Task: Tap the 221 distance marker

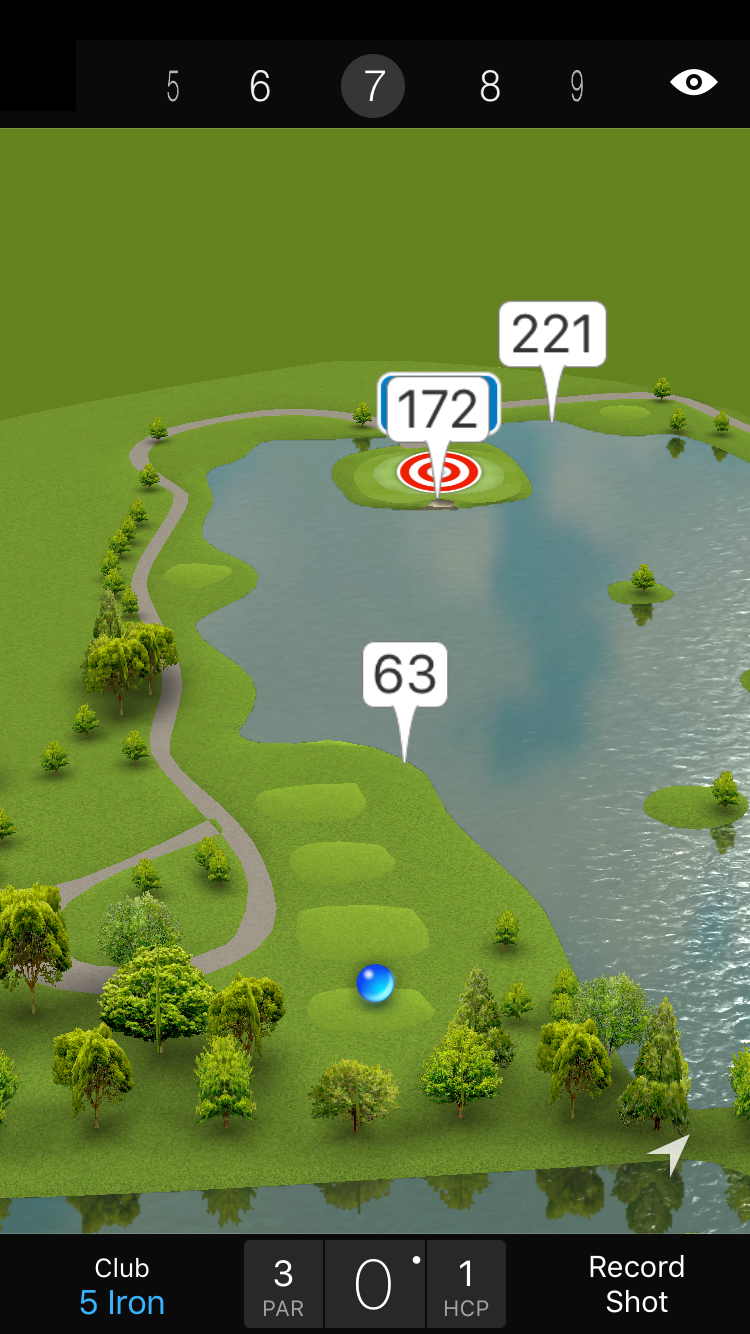Action: pyautogui.click(x=552, y=335)
